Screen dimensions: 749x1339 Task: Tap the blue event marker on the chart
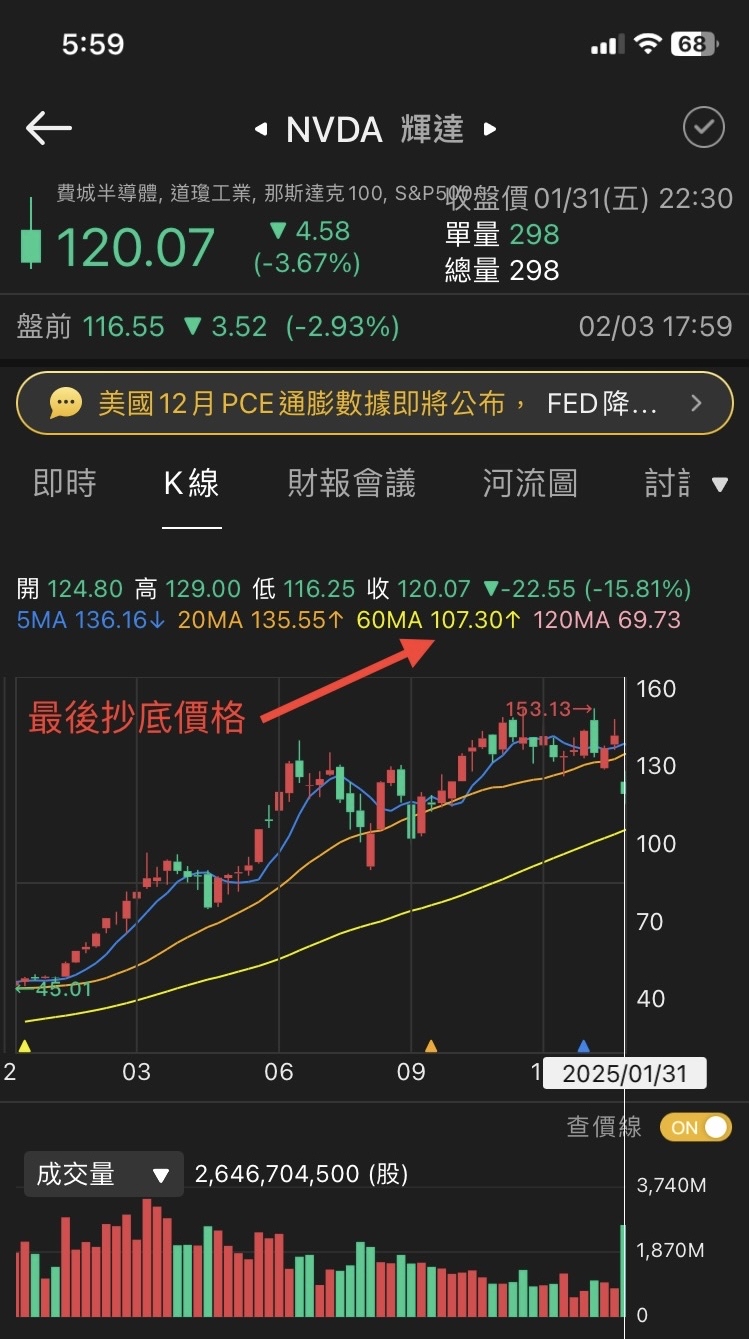click(x=584, y=1046)
